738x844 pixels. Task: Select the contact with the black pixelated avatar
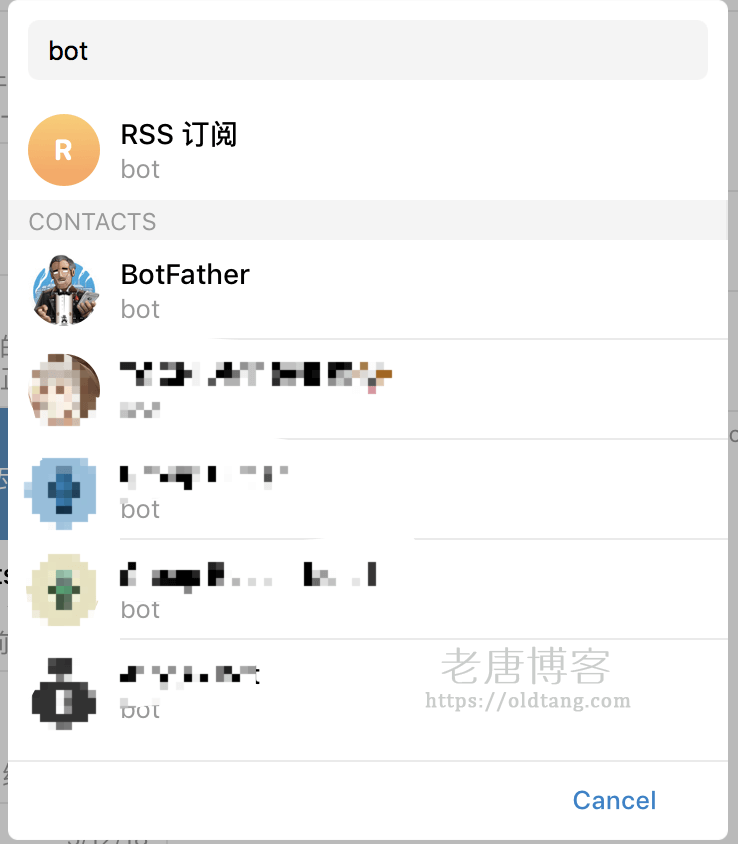[x=367, y=690]
